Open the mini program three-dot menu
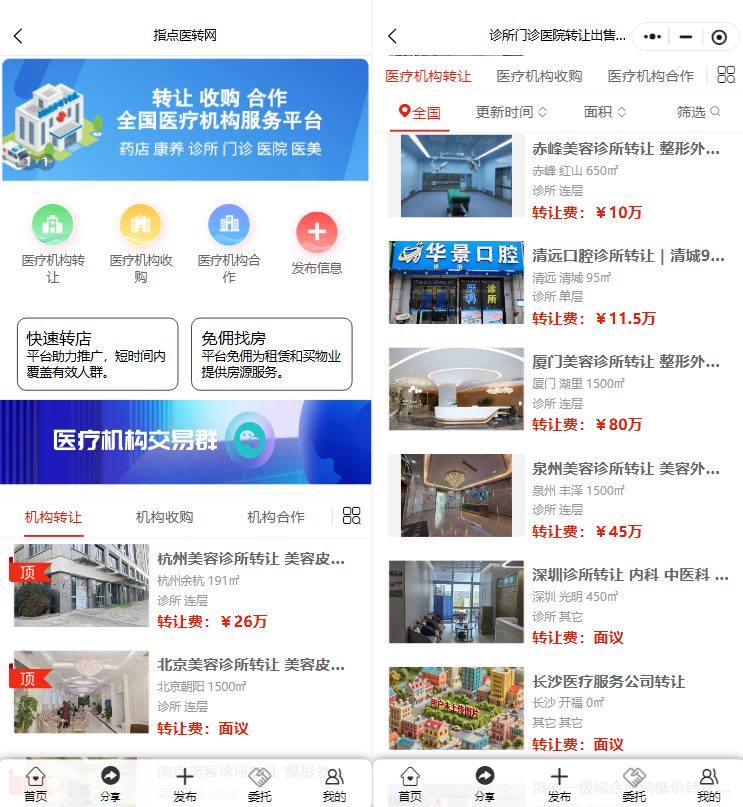743x807 pixels. (x=653, y=37)
